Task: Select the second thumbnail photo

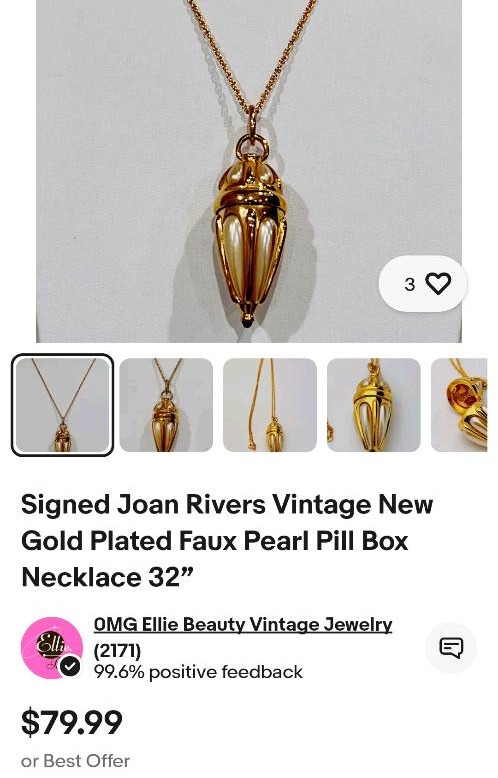Action: (166, 405)
